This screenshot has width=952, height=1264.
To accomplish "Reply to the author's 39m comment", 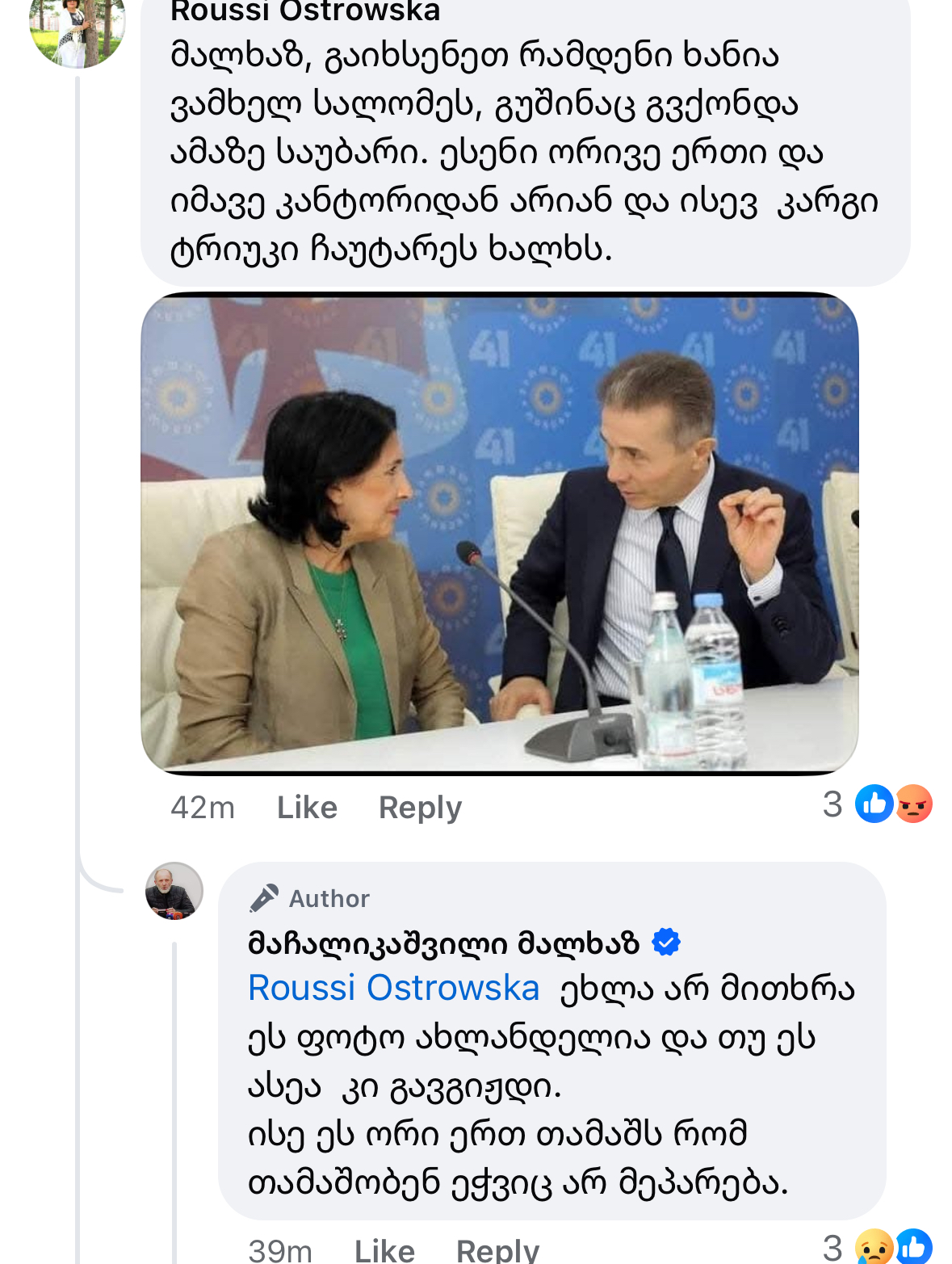I will click(497, 1249).
